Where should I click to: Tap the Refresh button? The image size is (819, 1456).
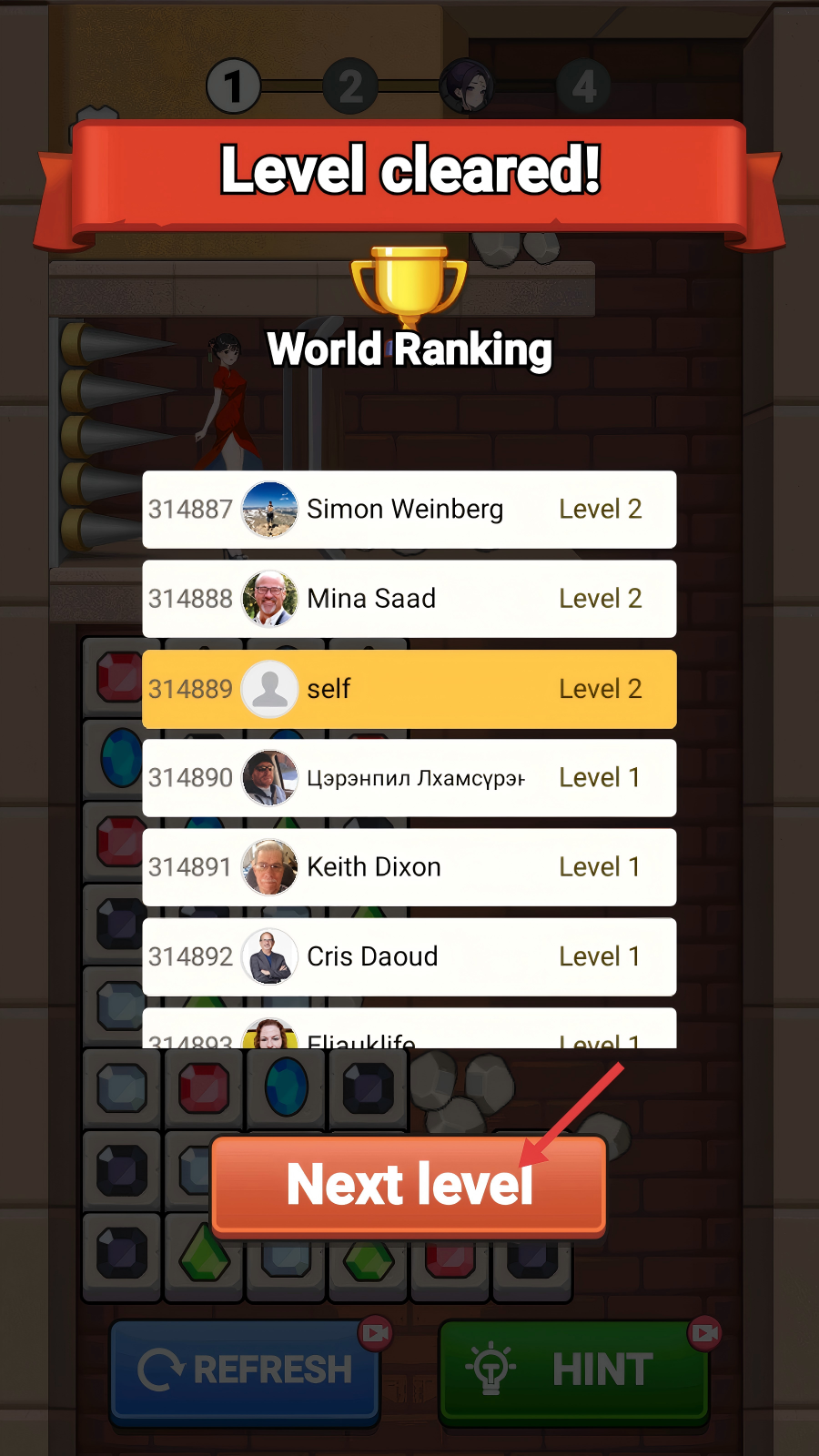point(245,1370)
